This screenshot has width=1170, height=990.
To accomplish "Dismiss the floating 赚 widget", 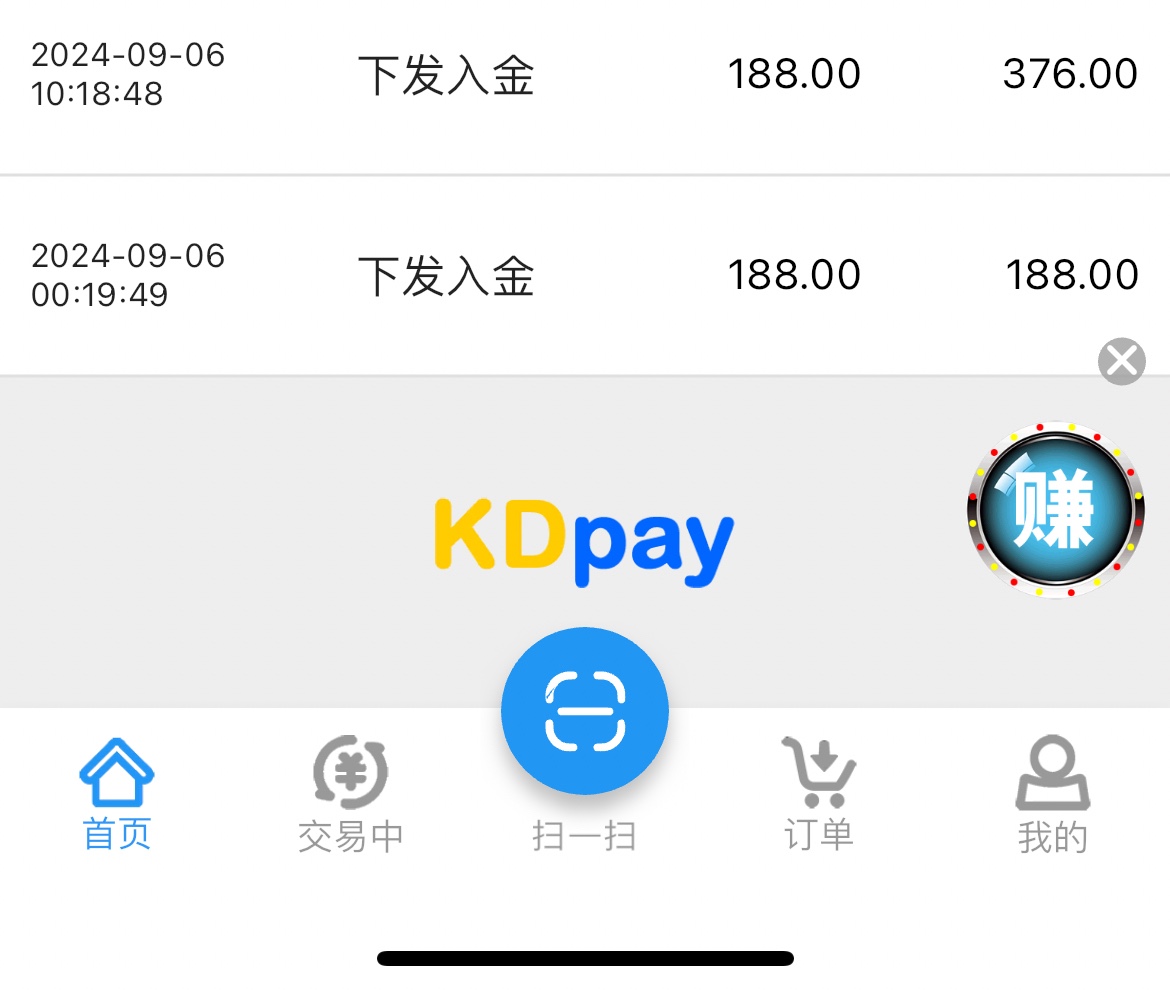I will tap(1121, 361).
